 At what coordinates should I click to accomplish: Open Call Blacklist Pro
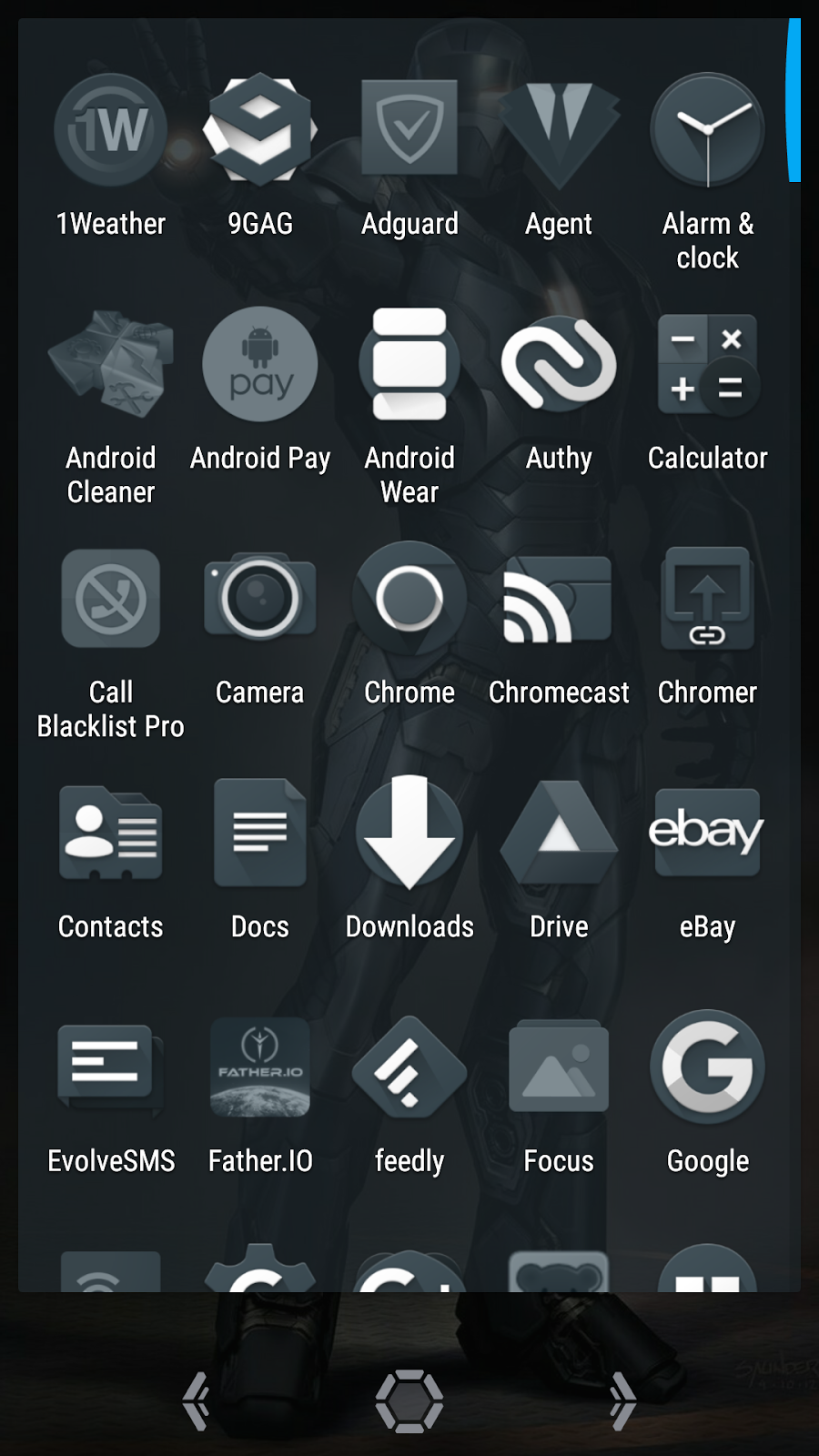click(x=110, y=598)
